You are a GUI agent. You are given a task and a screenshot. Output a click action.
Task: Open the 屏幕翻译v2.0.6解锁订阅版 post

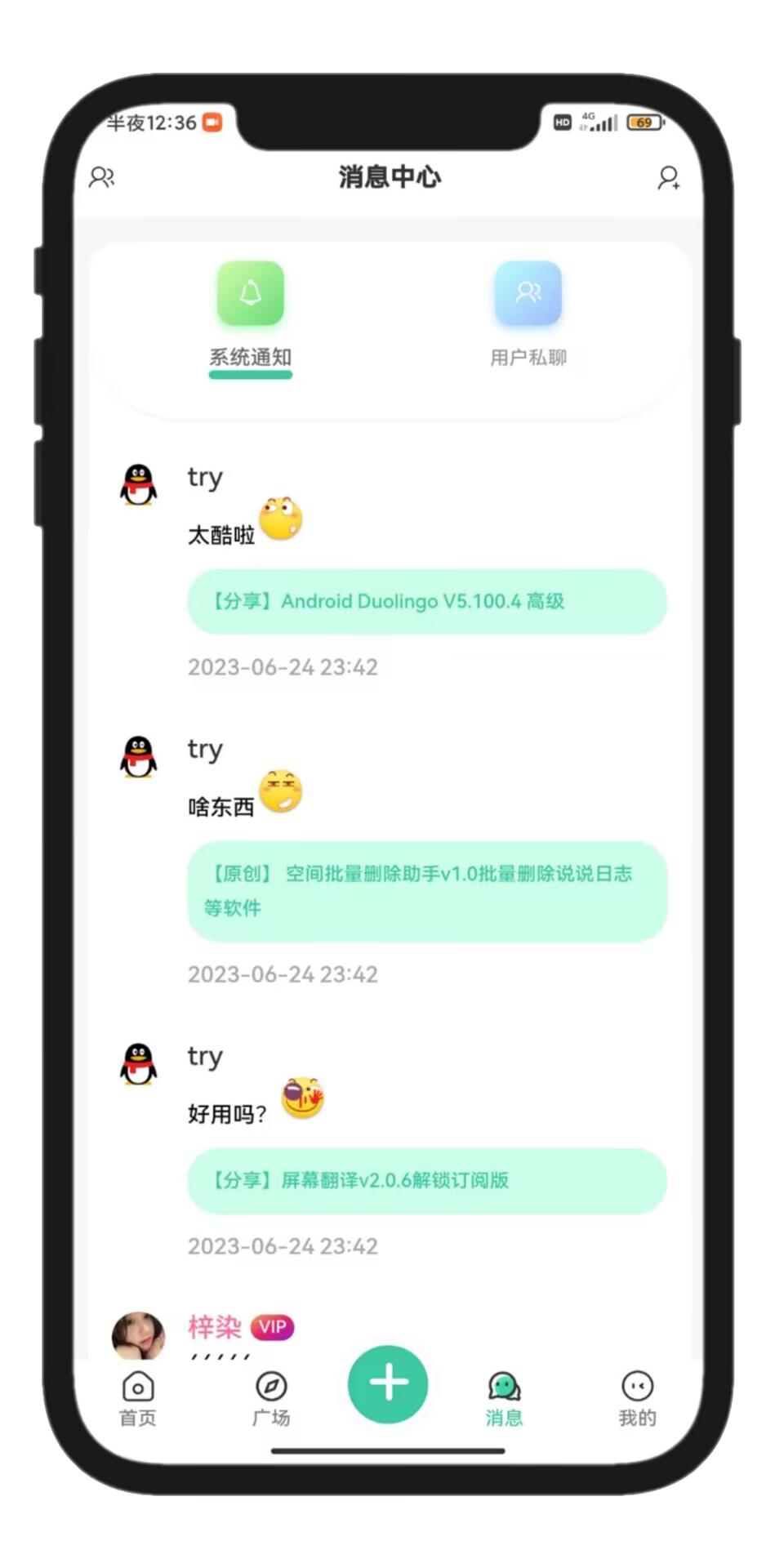(x=426, y=1181)
